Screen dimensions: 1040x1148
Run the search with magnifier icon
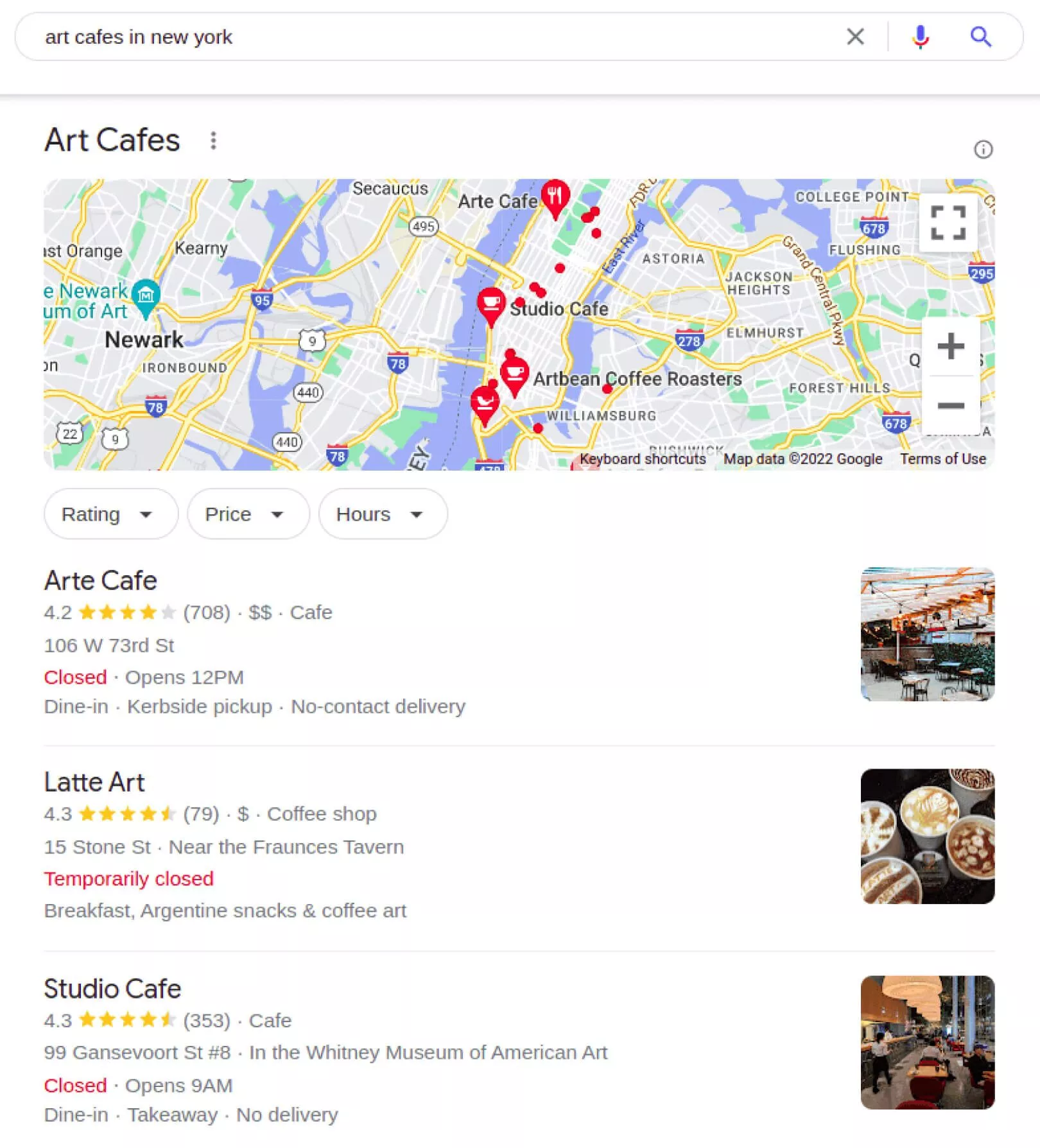point(980,37)
